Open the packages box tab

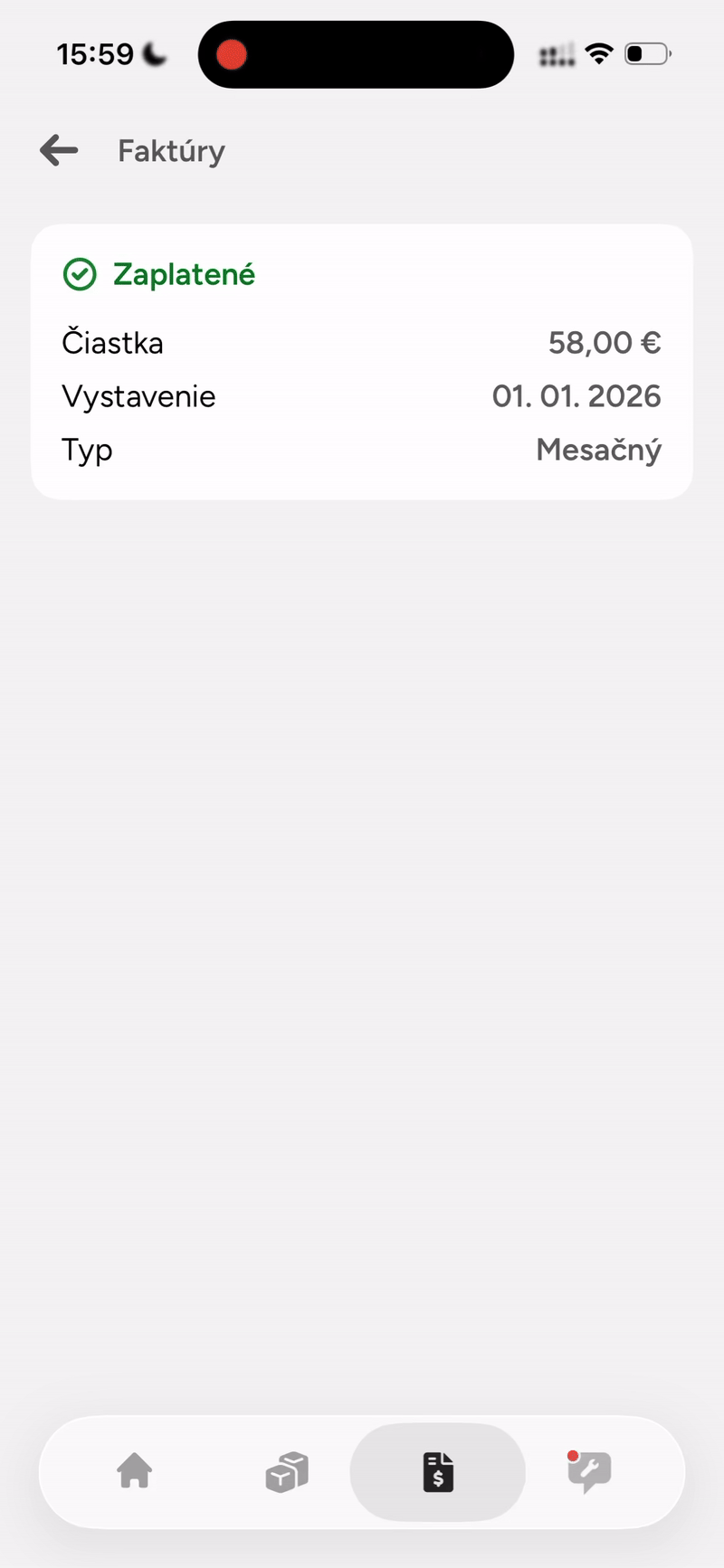click(287, 1471)
